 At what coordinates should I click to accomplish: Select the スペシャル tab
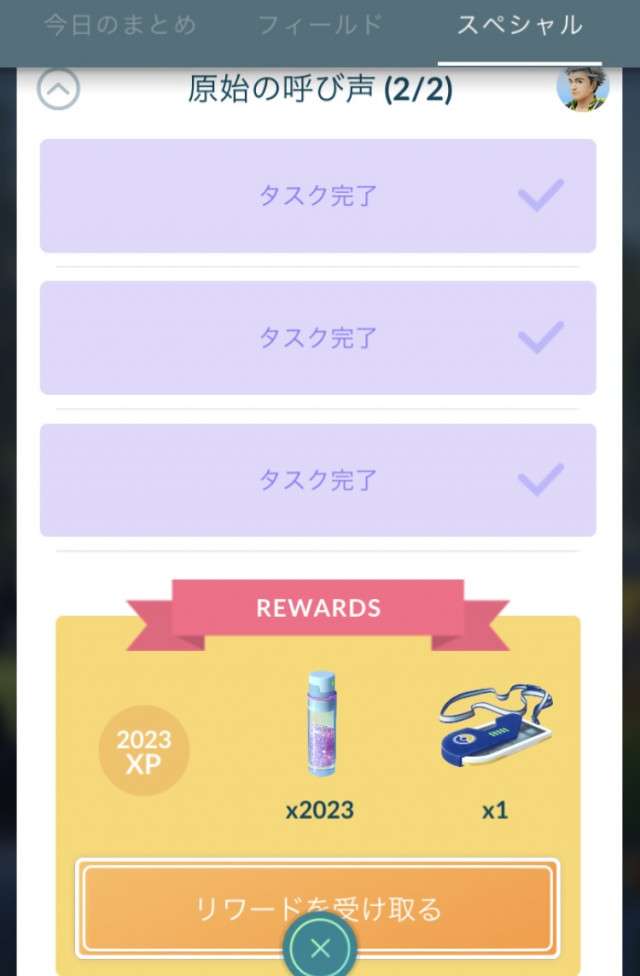pos(519,25)
